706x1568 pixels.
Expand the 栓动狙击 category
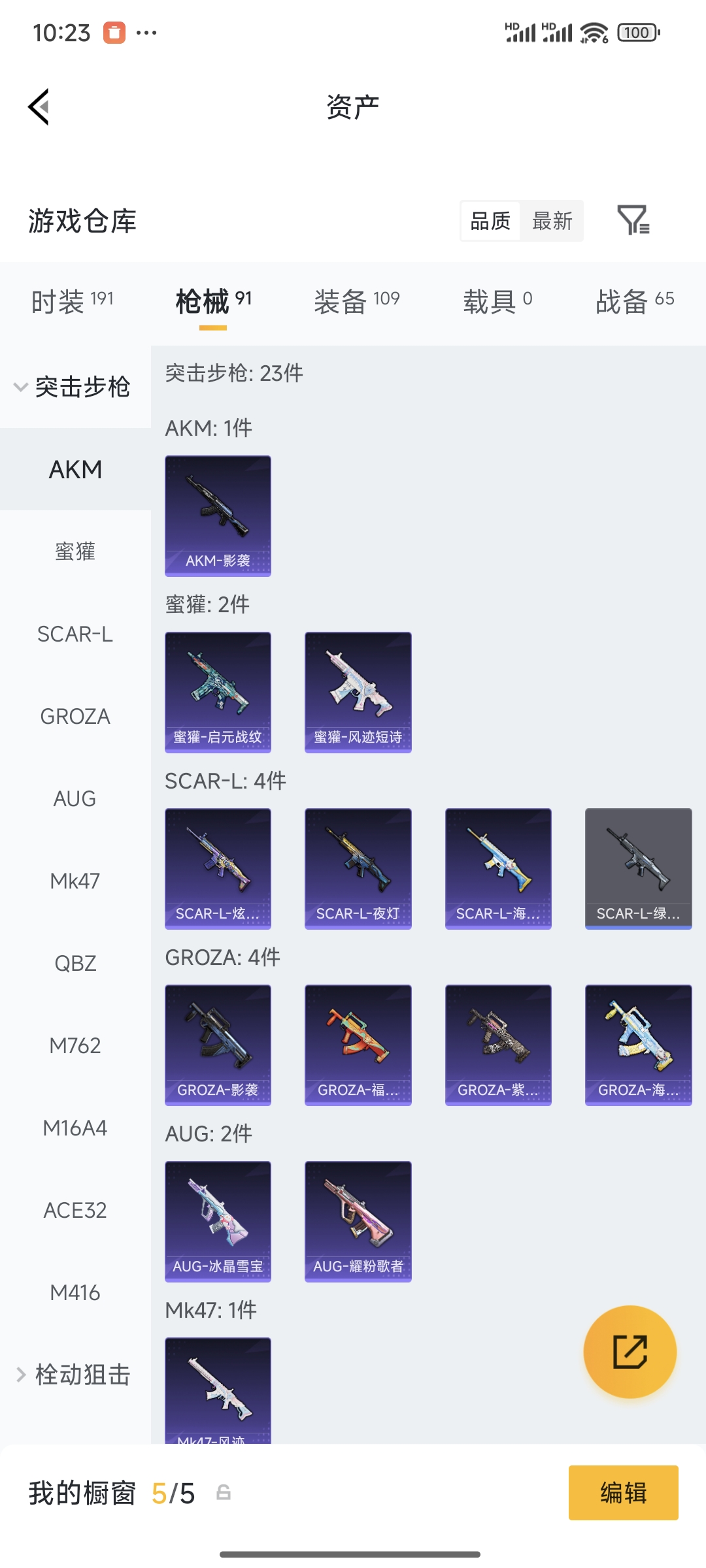[73, 1375]
